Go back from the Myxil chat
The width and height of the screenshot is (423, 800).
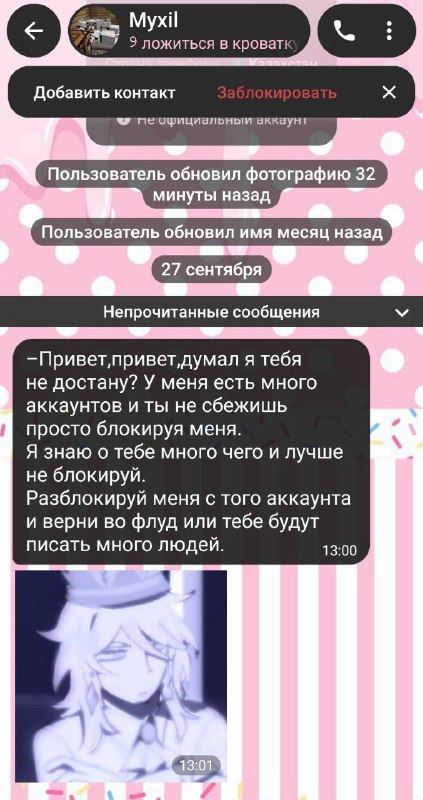point(34,32)
